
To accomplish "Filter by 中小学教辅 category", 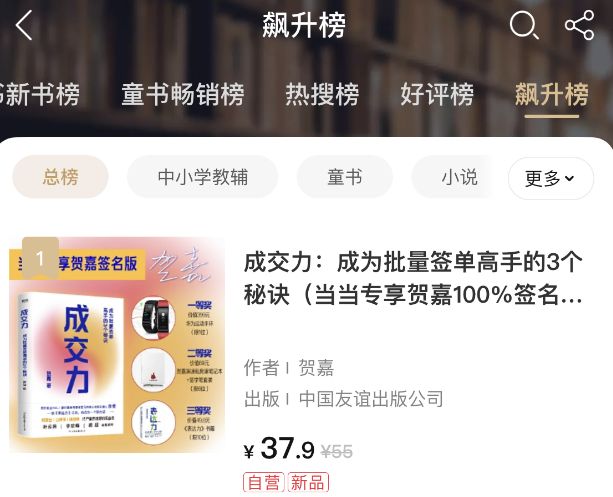I will click(x=203, y=178).
